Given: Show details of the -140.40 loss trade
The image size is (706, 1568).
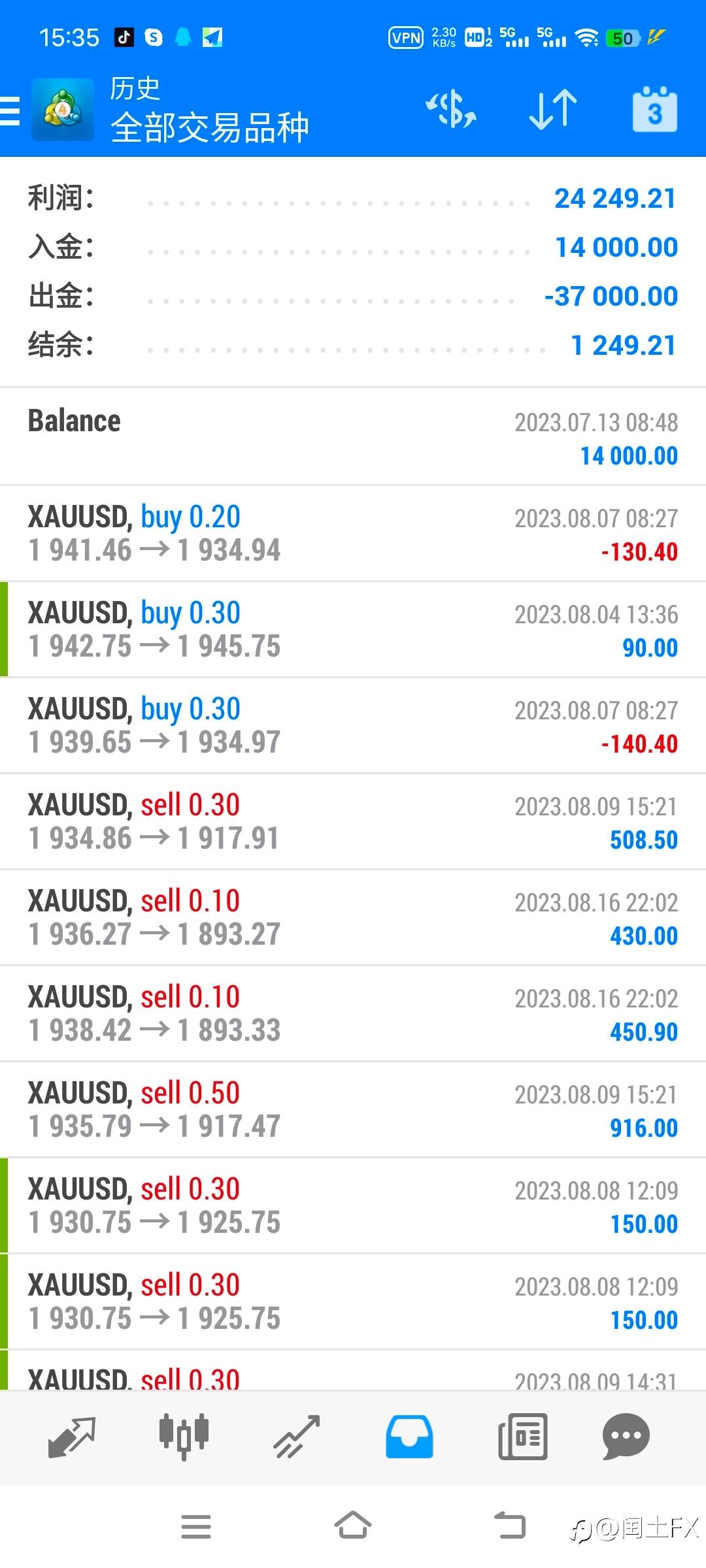Looking at the screenshot, I should [353, 725].
